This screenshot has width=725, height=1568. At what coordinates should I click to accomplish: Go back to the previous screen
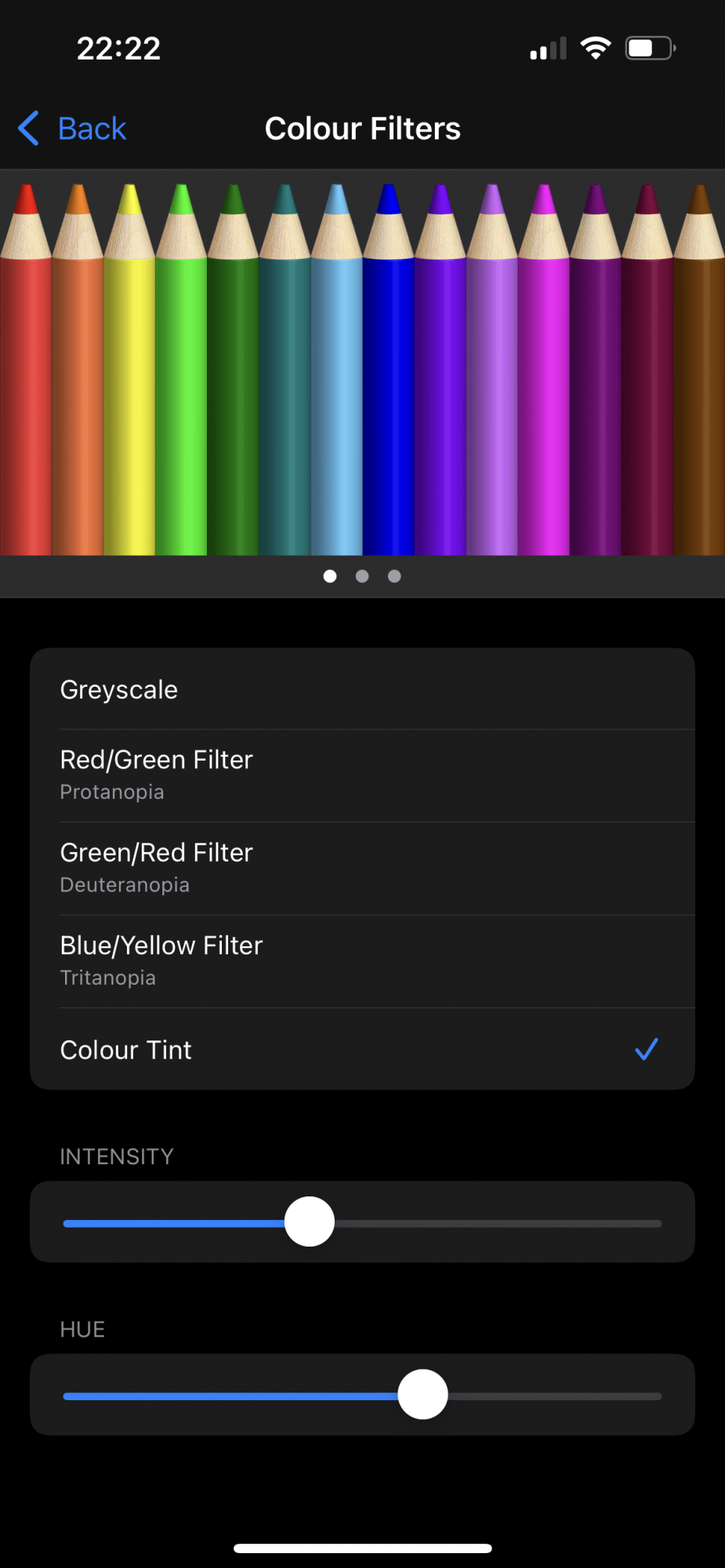72,129
